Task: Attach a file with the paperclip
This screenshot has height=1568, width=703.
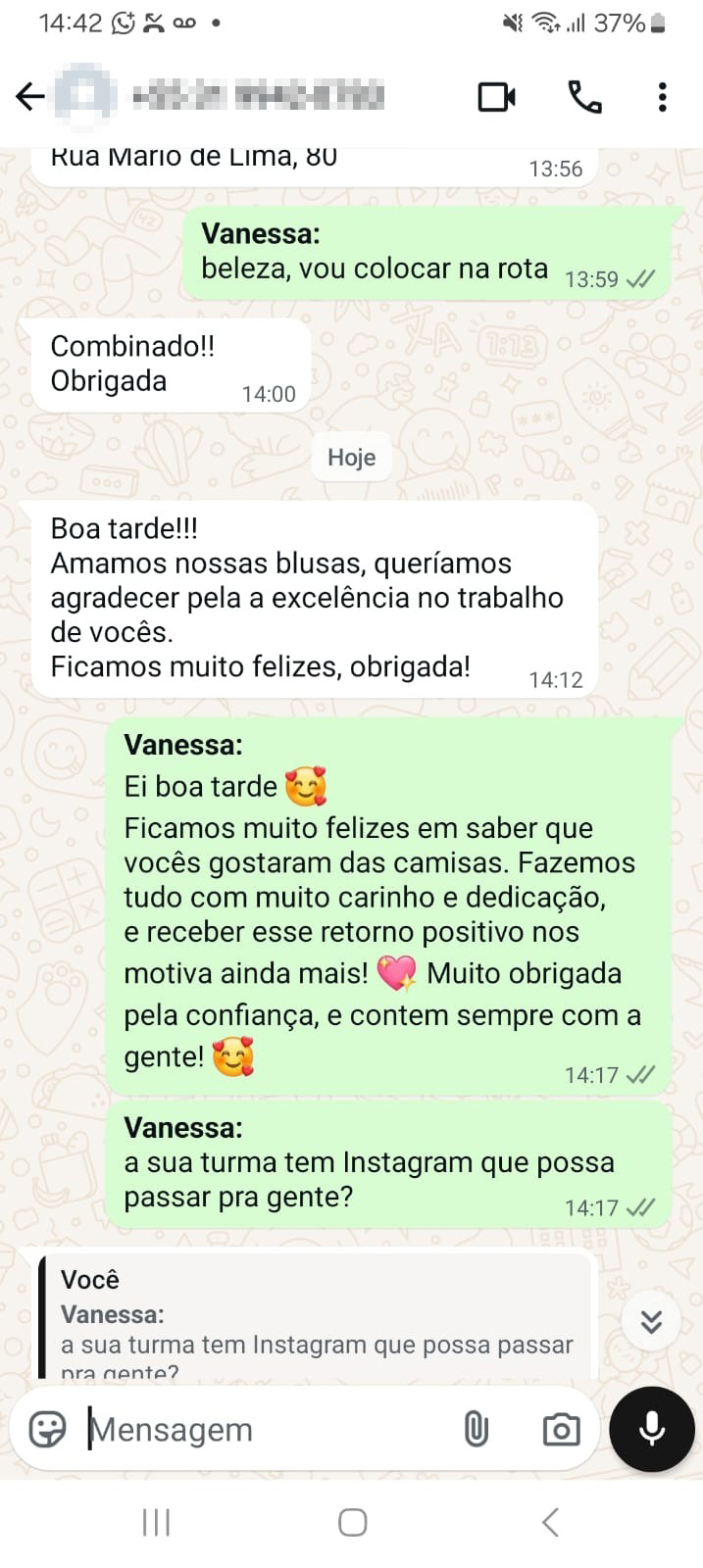Action: coord(477,1430)
